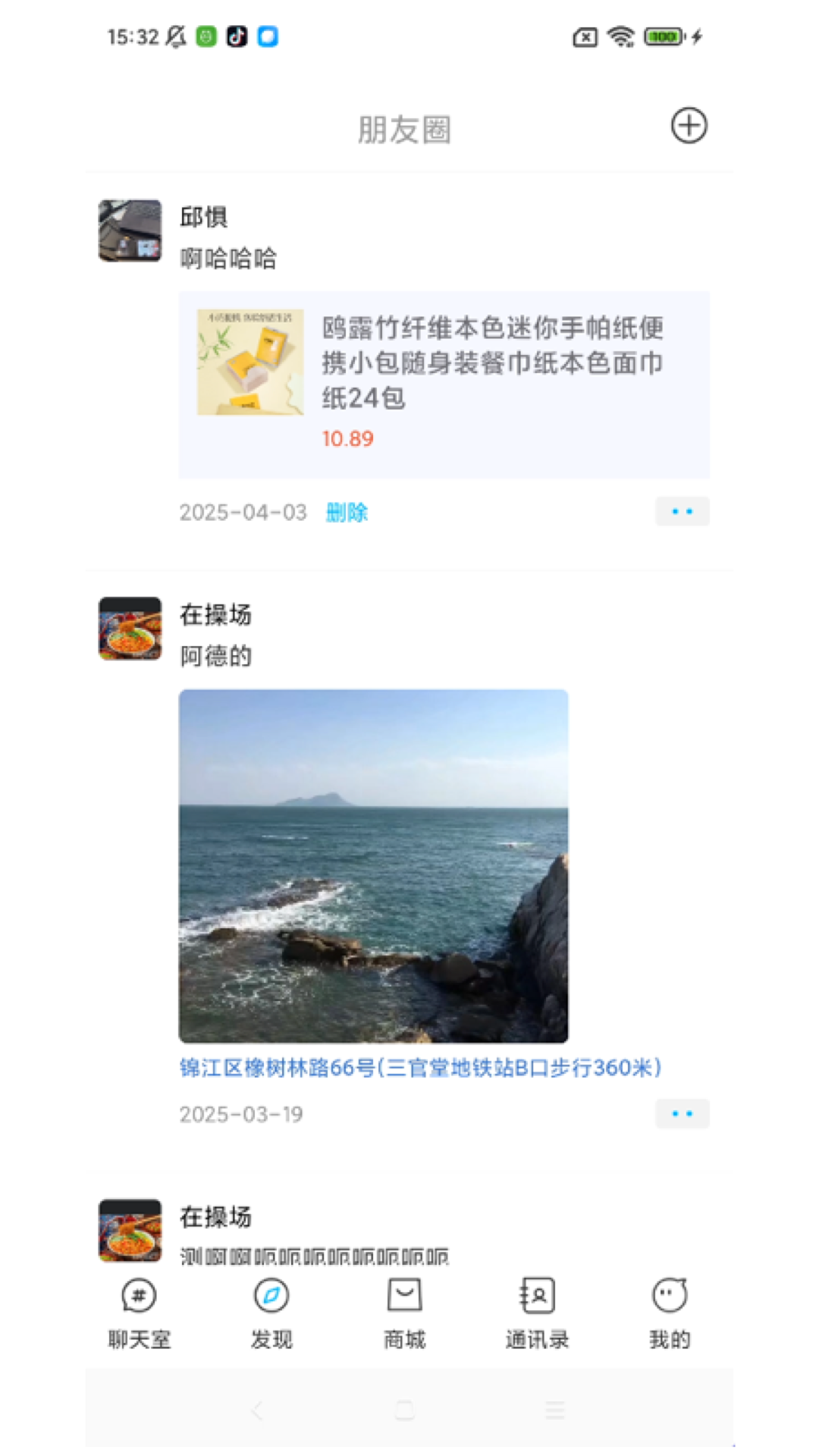Delete 邱惧's post via 删除 link
The width and height of the screenshot is (819, 1456).
click(x=347, y=512)
